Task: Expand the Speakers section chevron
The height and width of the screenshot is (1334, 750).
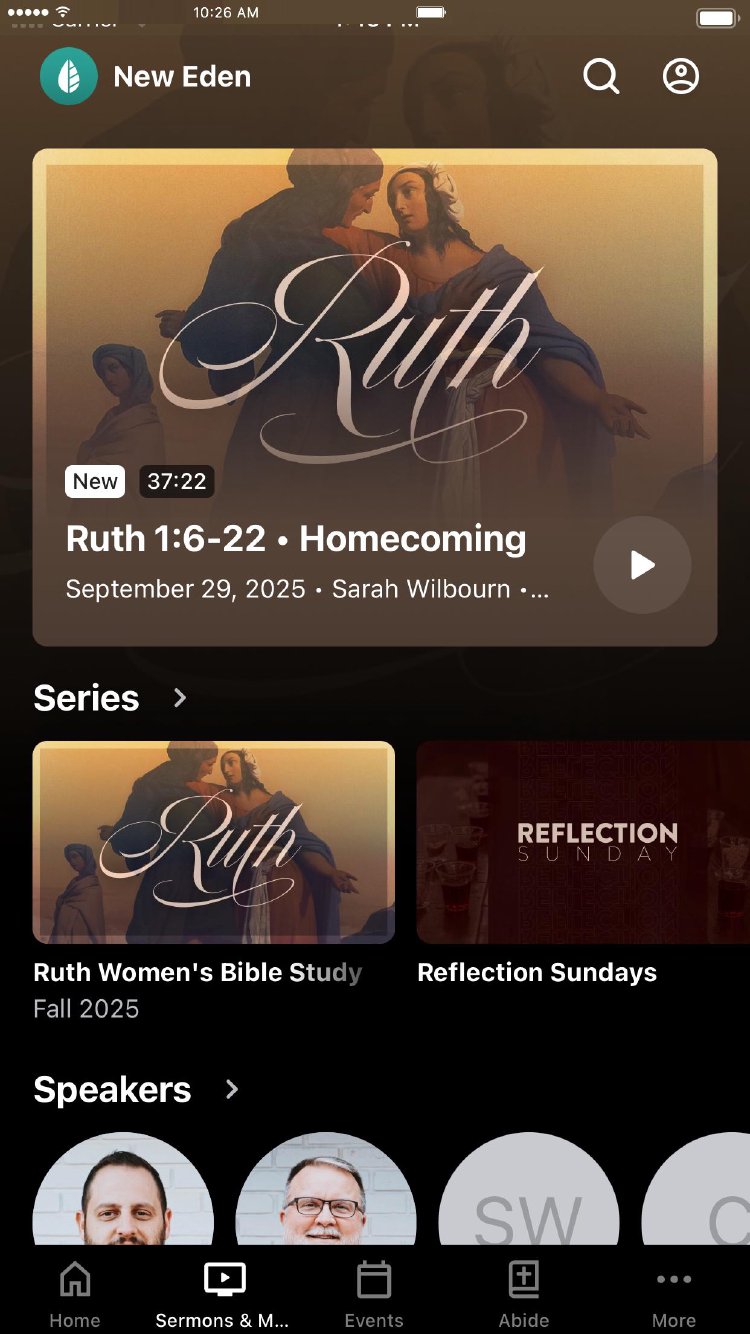Action: tap(232, 1089)
